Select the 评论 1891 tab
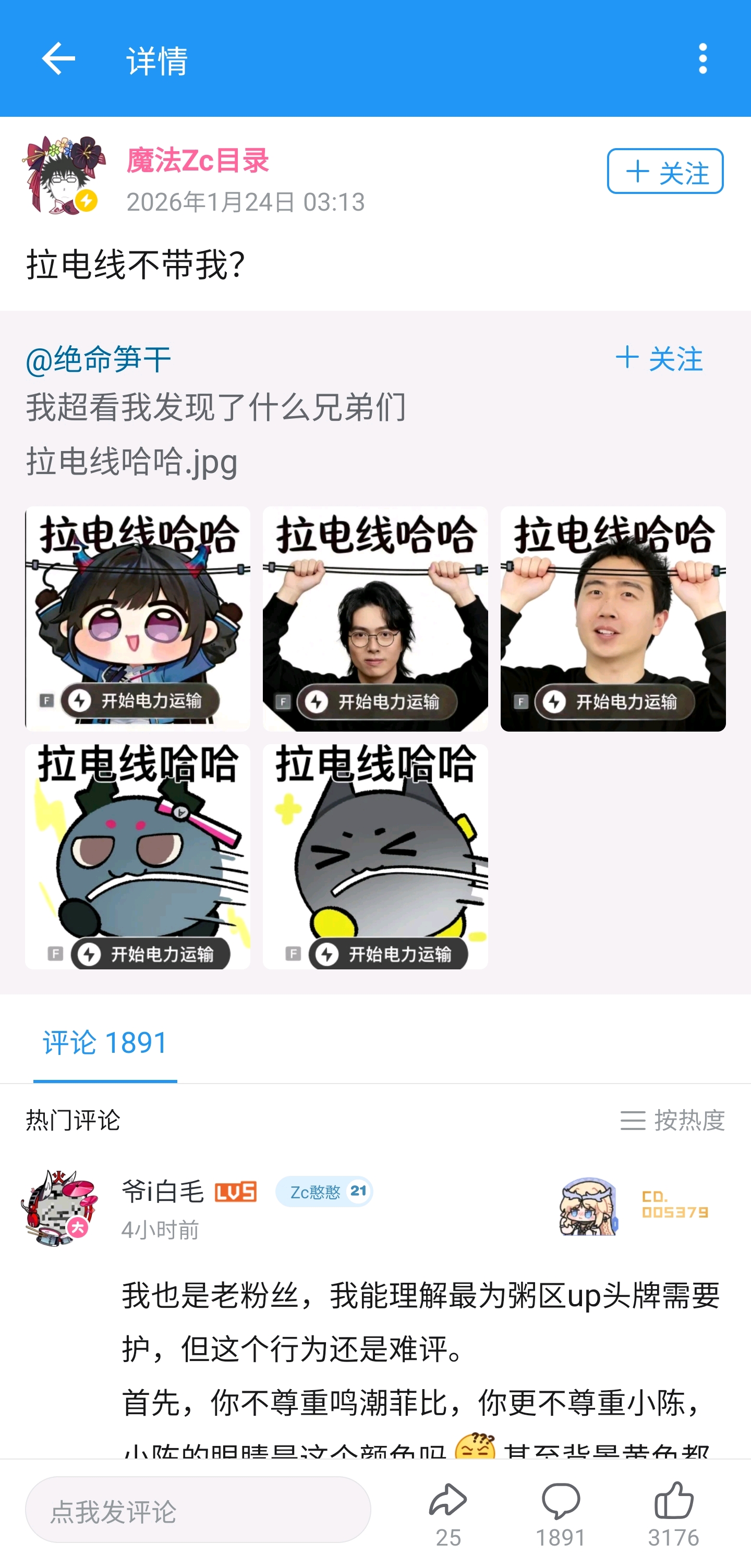751x1568 pixels. (105, 1043)
